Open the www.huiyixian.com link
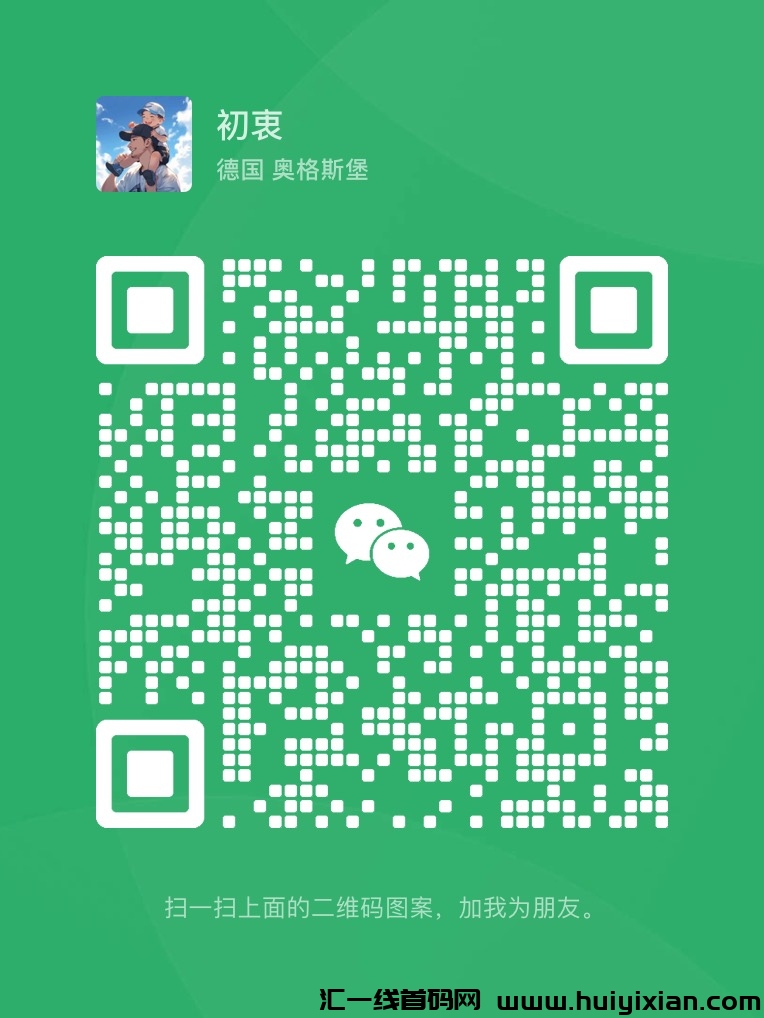Viewport: 764px width, 1018px height. coord(623,997)
